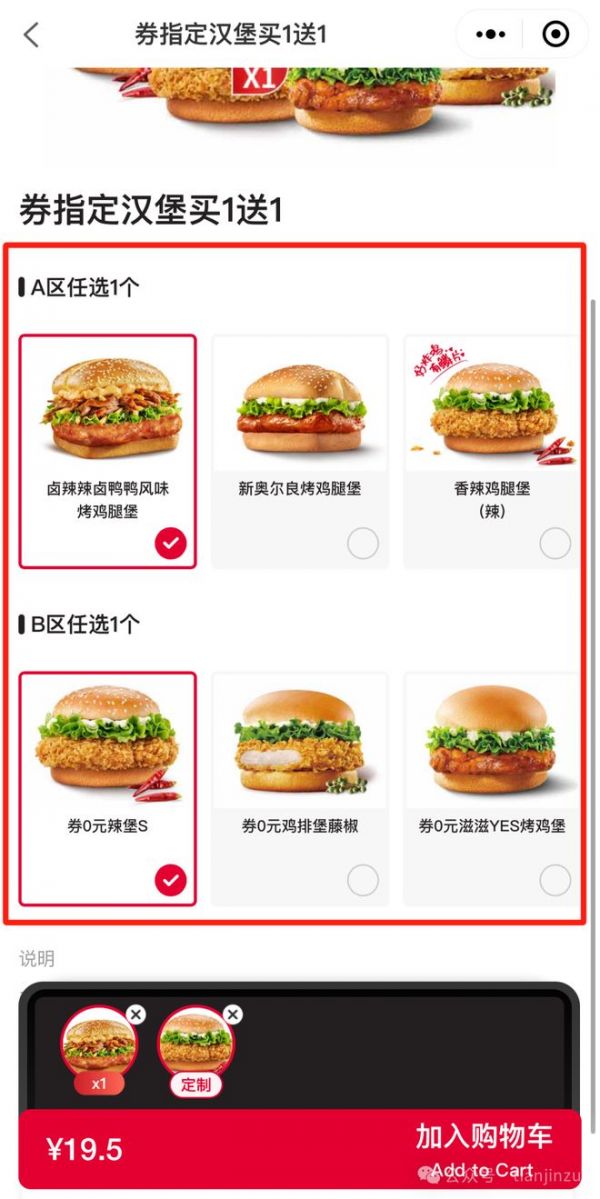
Task: Choose 新奥尔良烤鸡腿堡 in A区
Action: coord(300,451)
